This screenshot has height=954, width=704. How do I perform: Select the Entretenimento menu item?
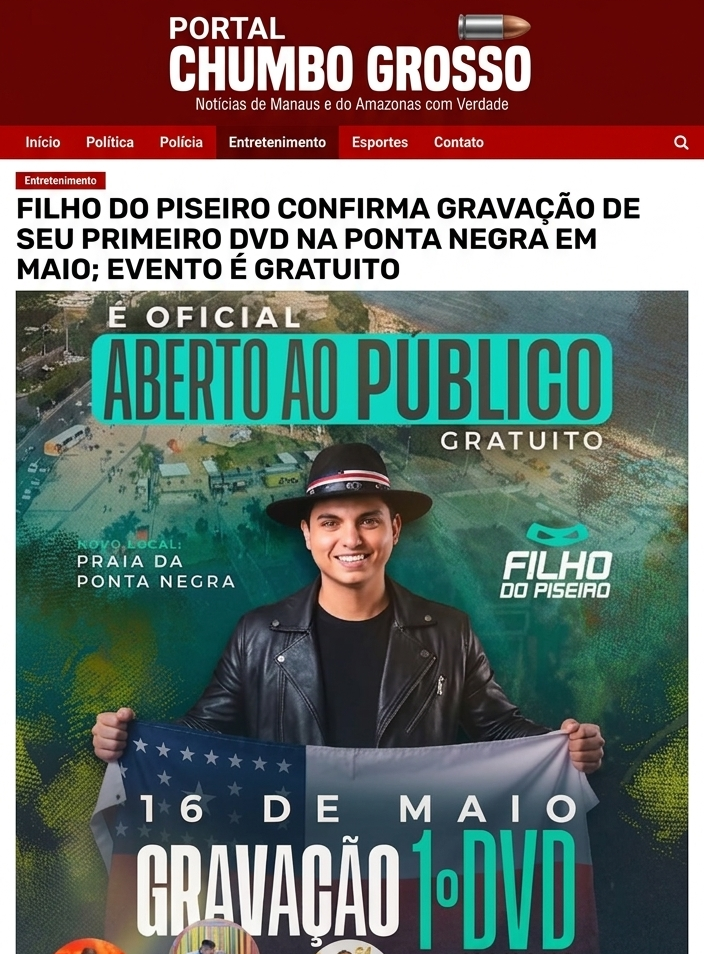277,143
